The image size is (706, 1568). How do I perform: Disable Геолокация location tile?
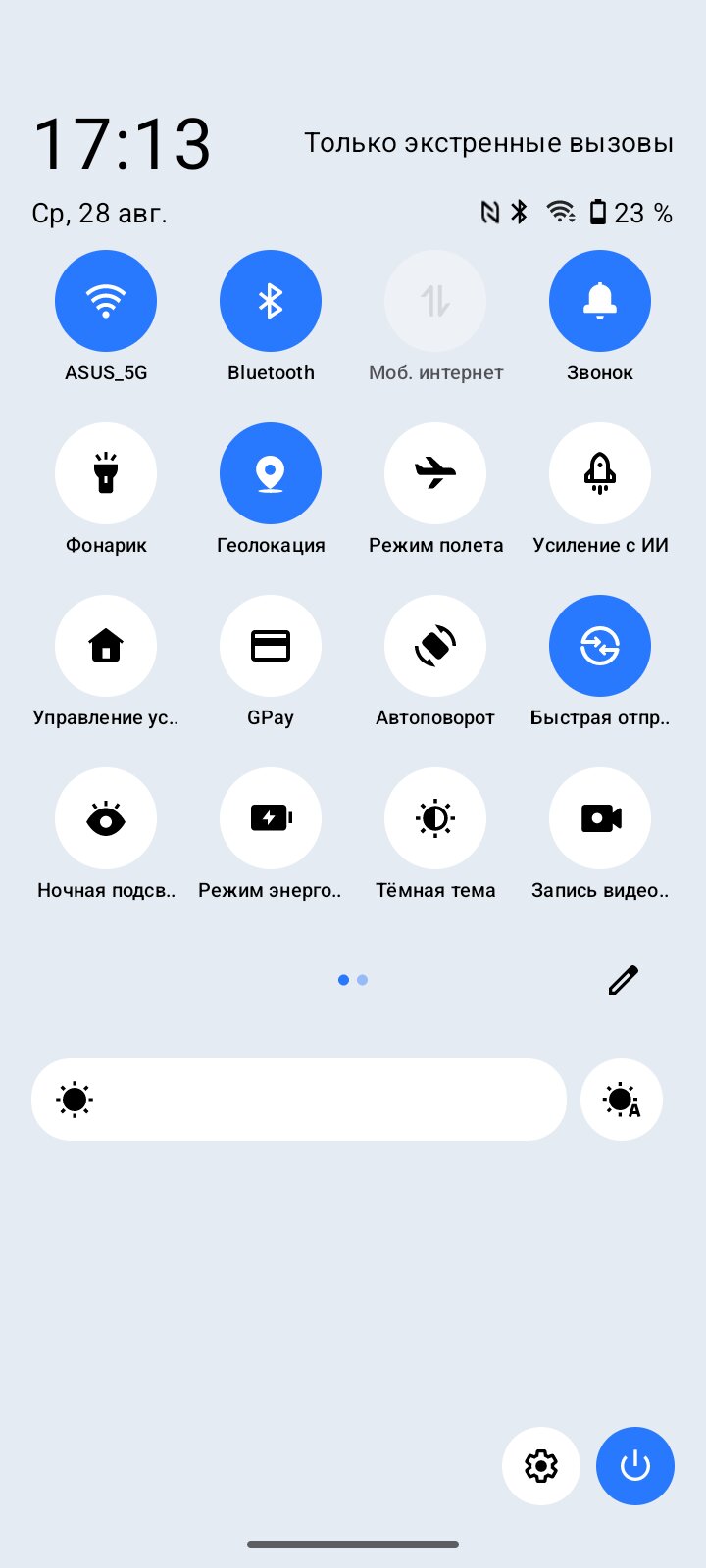(271, 473)
